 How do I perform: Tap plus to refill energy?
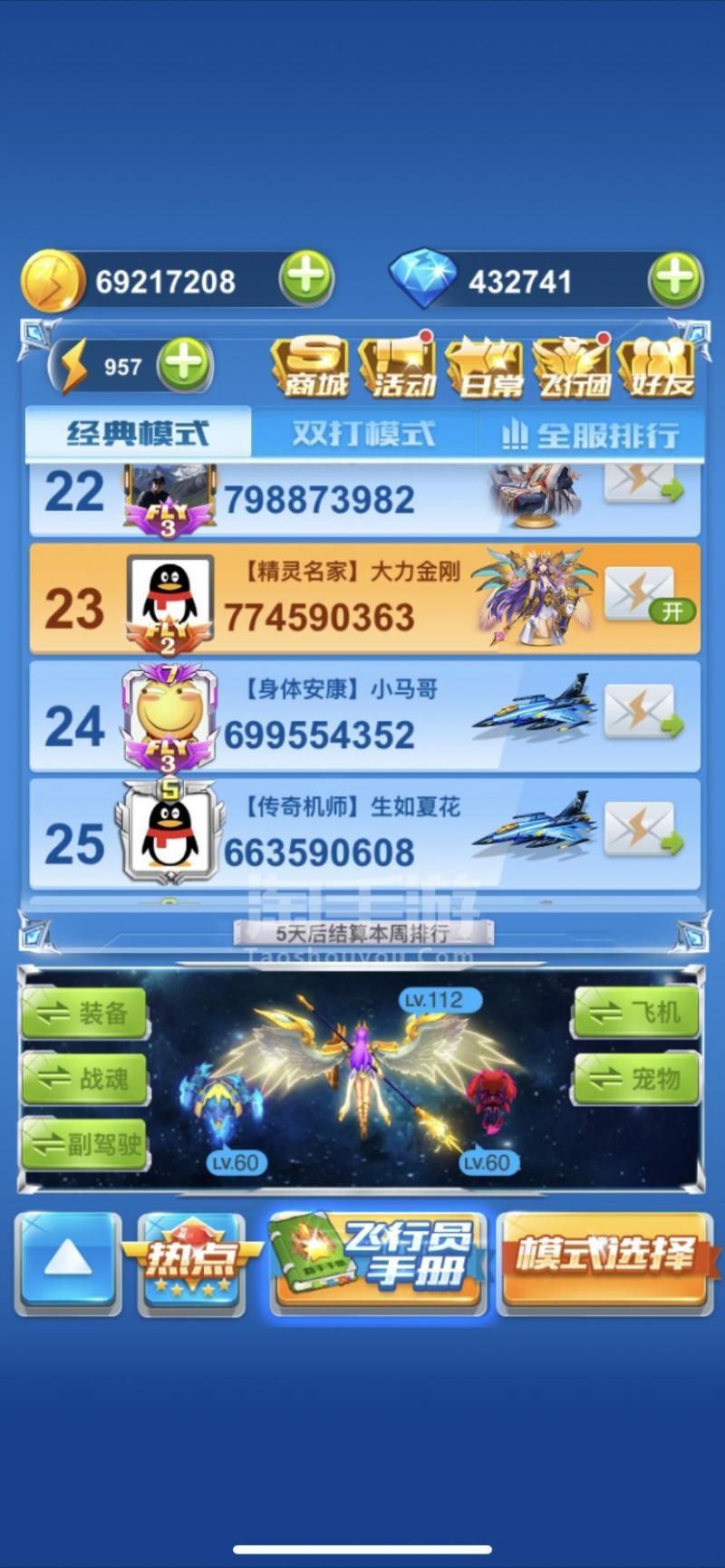click(185, 365)
